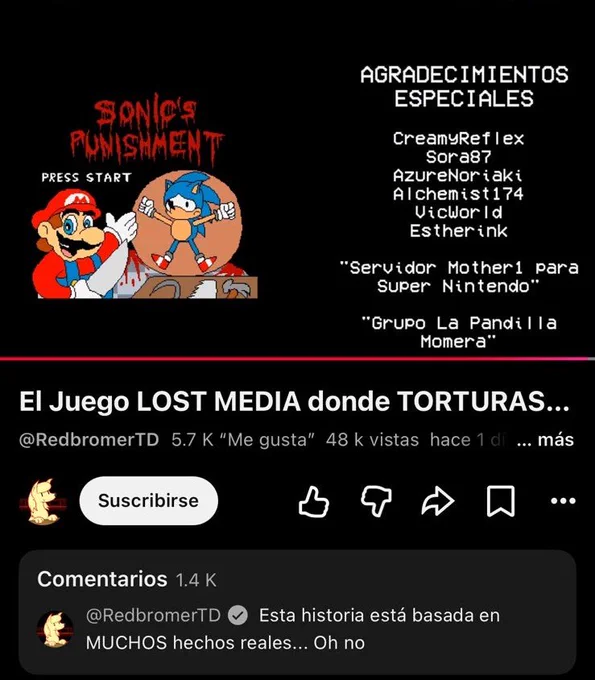Tap the Suscribirse button
Viewport: 595px width, 680px height.
(149, 501)
